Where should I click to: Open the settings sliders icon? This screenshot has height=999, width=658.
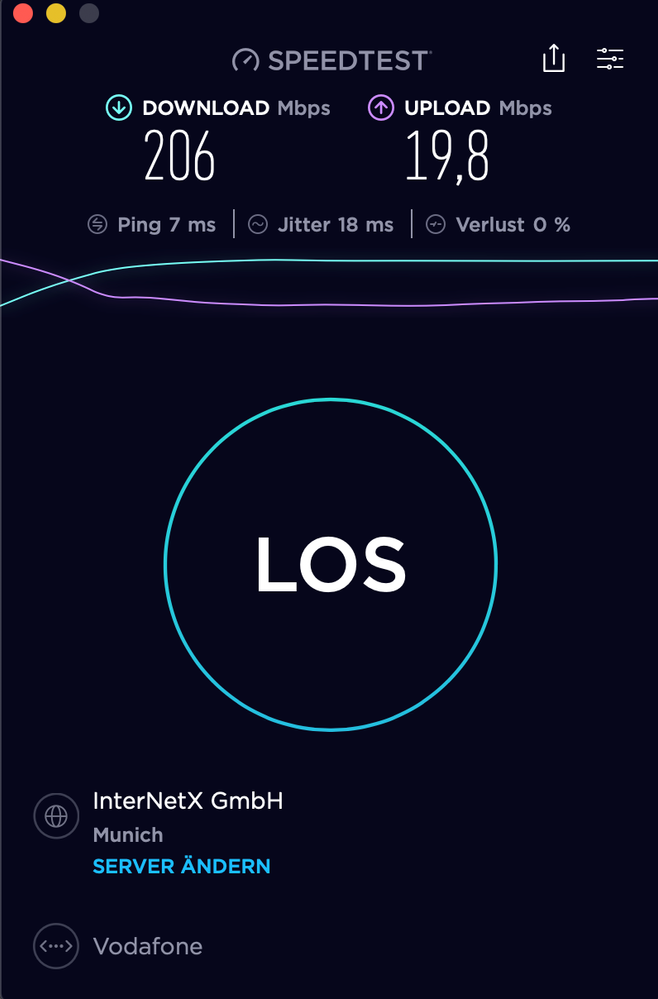pos(610,59)
